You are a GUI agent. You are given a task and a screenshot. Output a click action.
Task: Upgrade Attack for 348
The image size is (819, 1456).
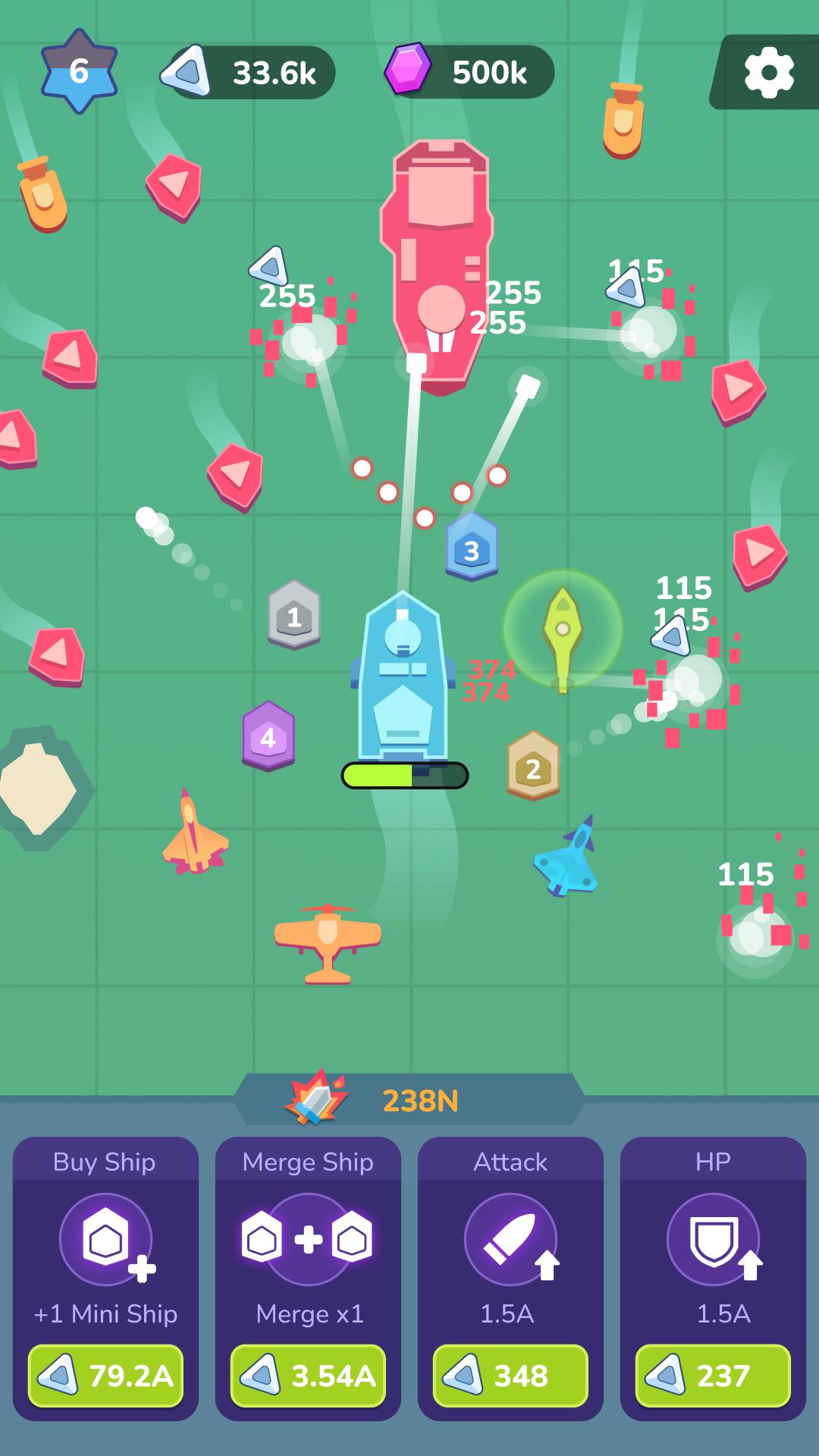(x=510, y=1375)
